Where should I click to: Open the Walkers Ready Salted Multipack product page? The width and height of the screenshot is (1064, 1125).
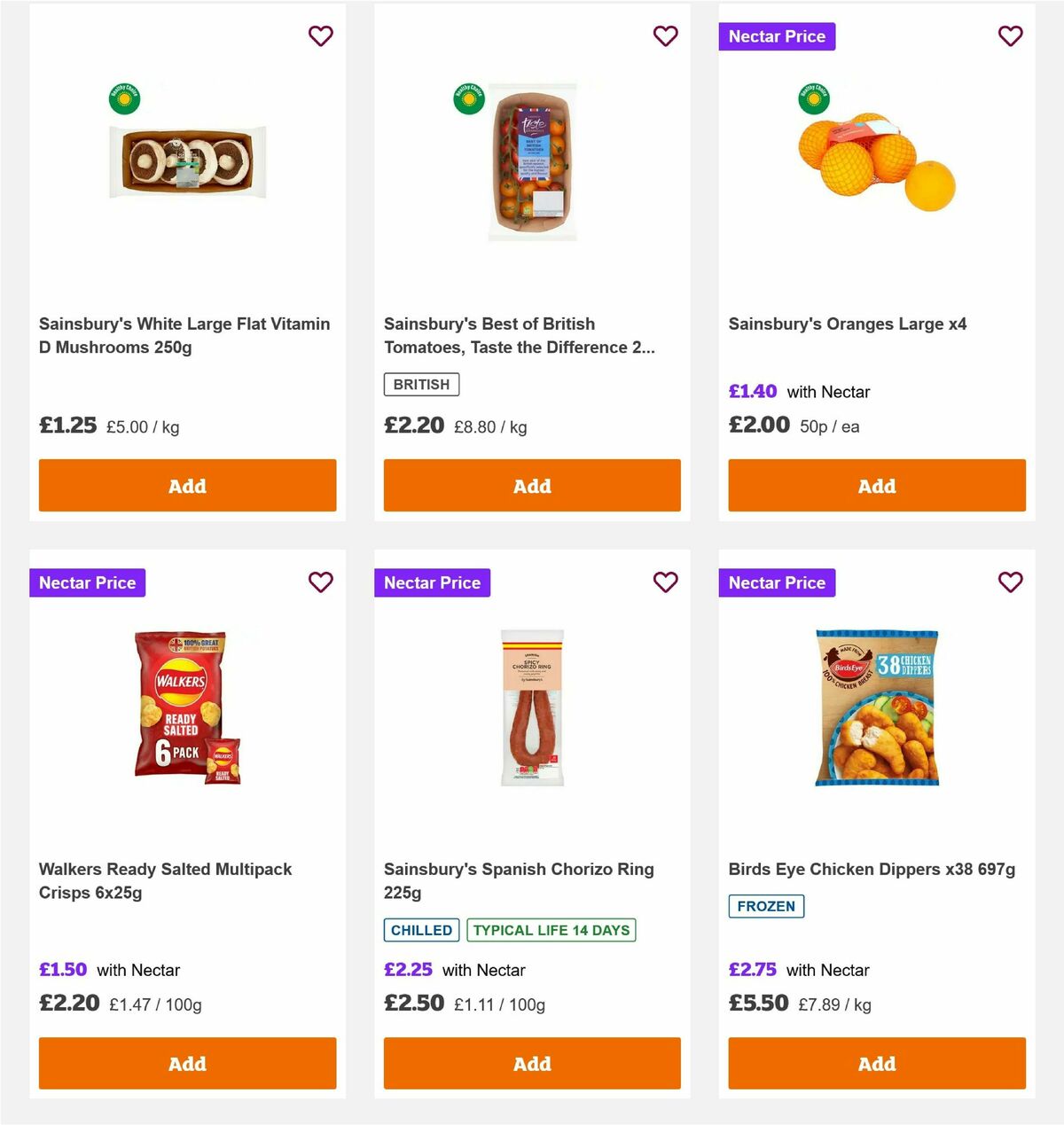coord(165,880)
